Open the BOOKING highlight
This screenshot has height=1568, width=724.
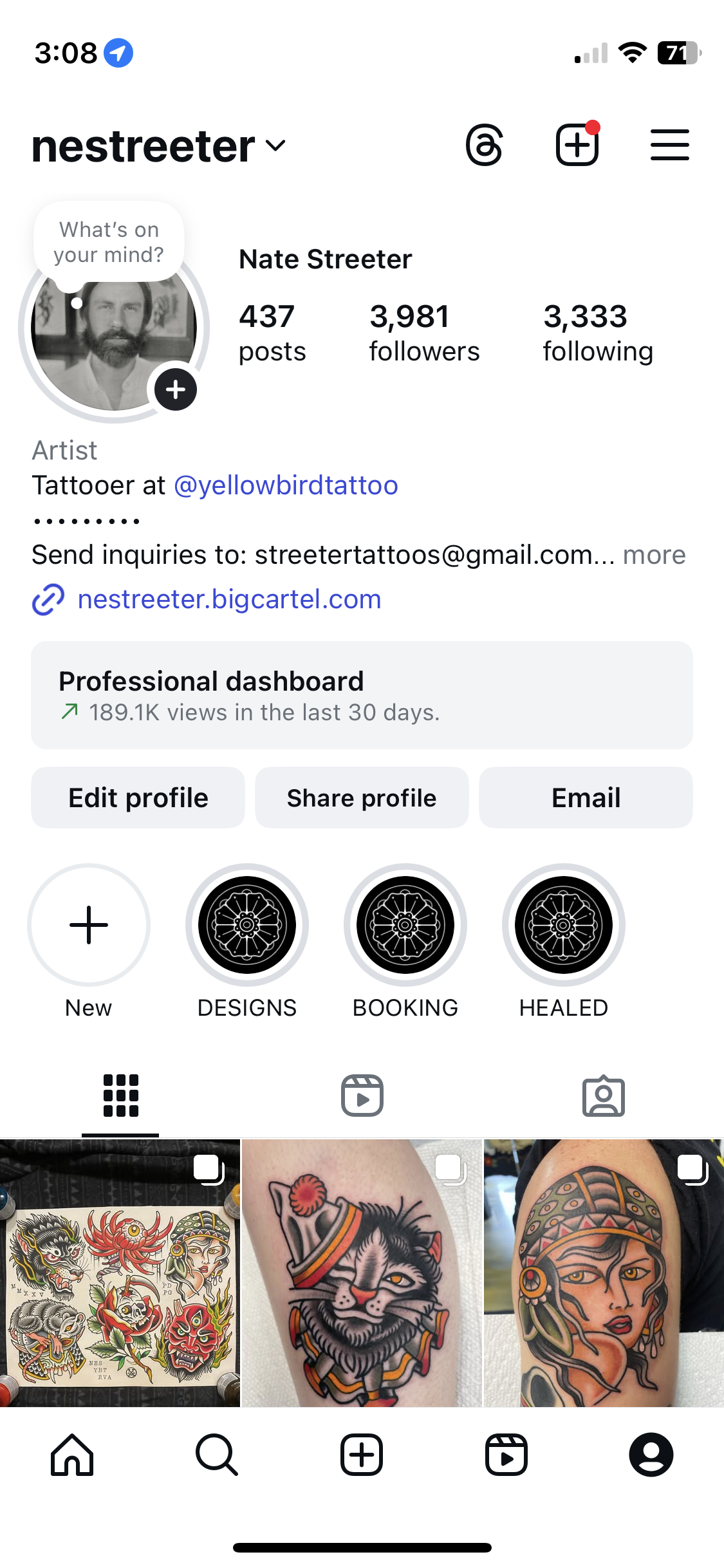click(405, 925)
